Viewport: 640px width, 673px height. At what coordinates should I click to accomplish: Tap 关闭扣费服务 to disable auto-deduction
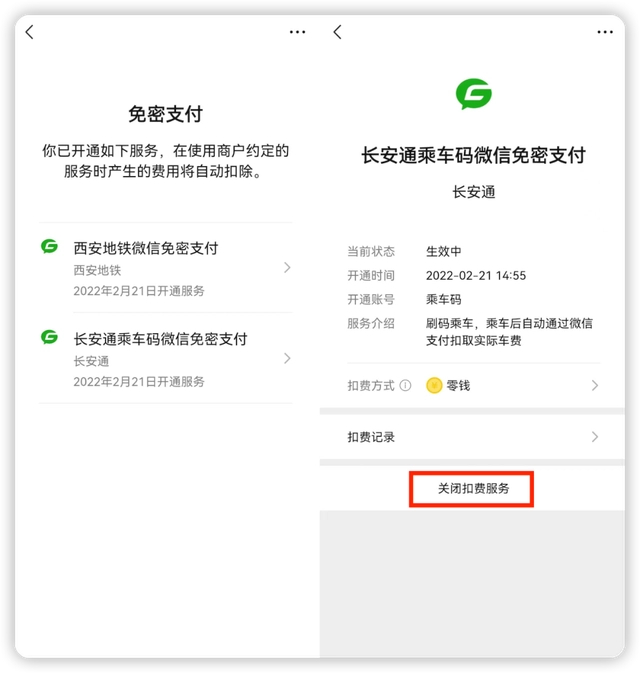[x=472, y=489]
